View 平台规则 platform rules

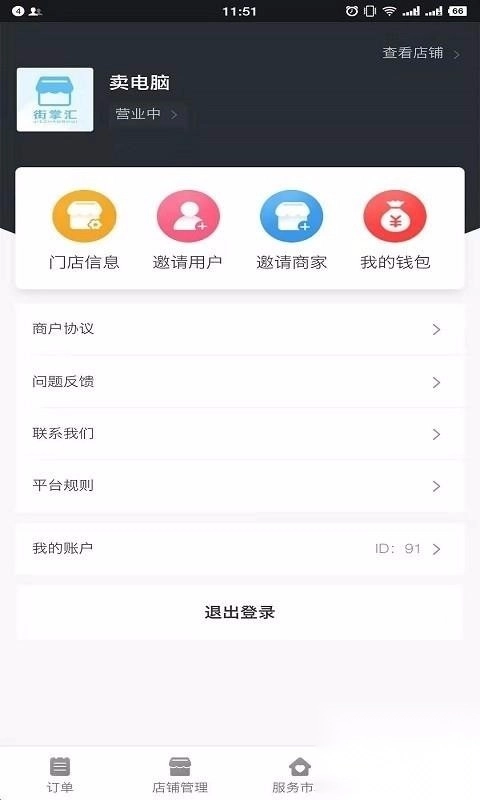coord(240,486)
